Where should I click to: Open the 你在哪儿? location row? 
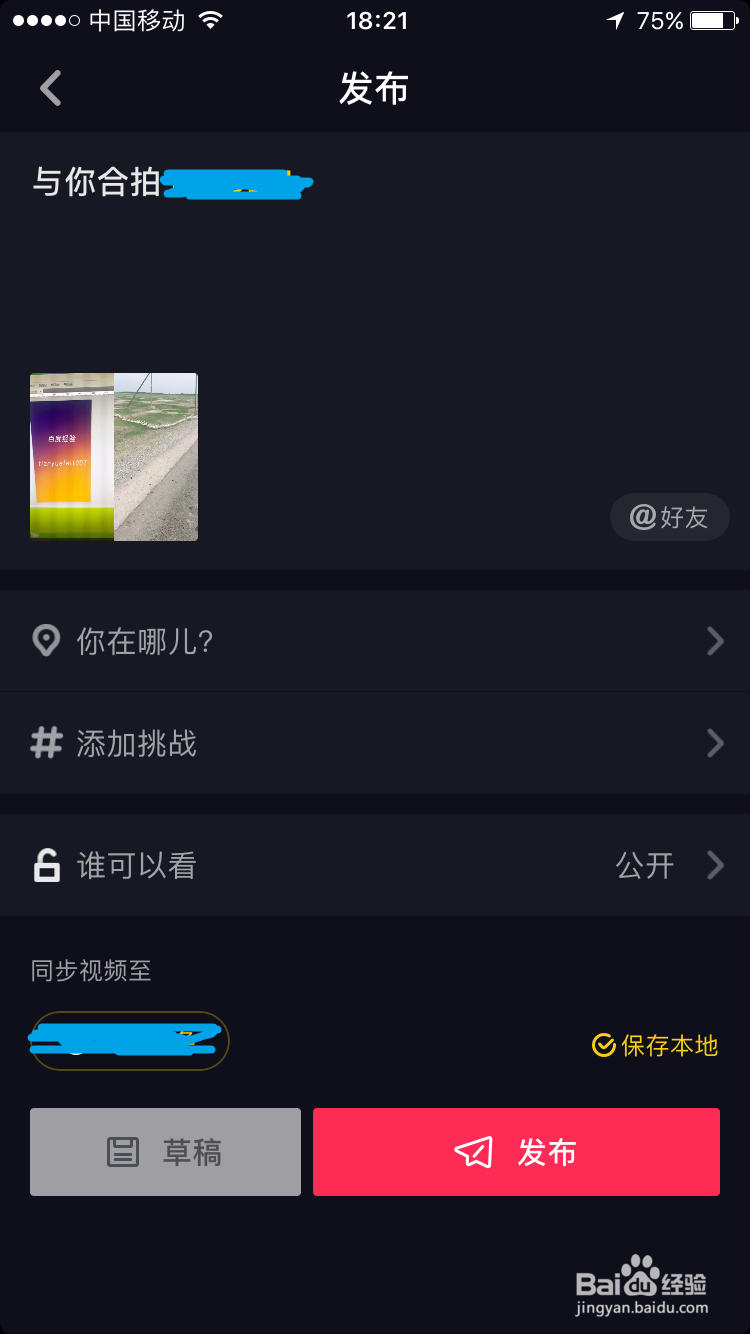(375, 641)
